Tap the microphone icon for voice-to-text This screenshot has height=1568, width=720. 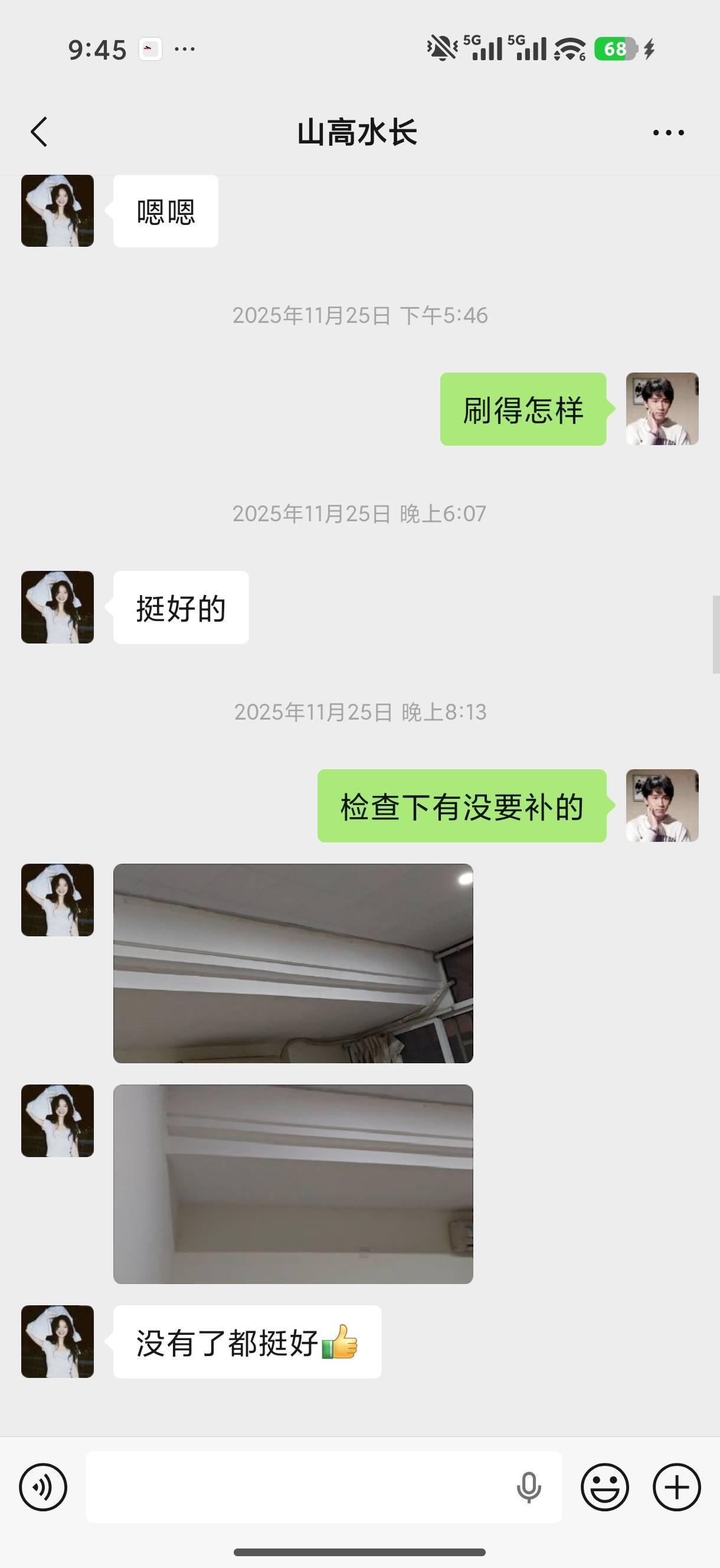click(529, 1487)
